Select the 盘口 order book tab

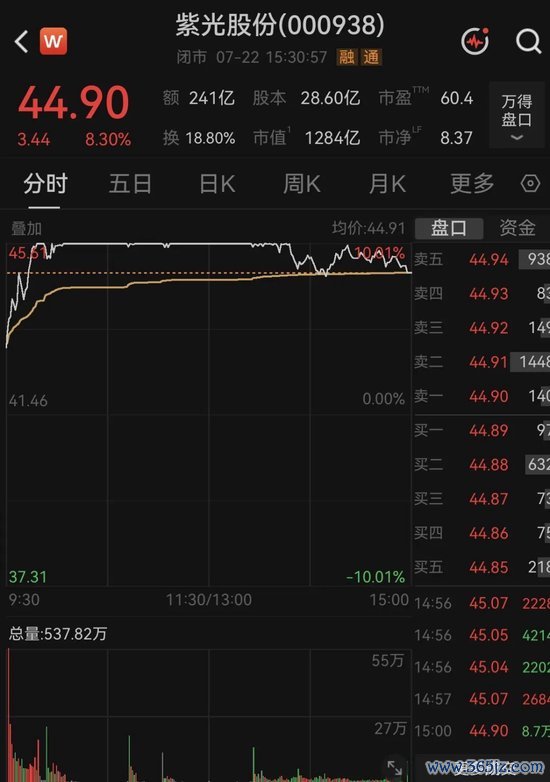[449, 228]
